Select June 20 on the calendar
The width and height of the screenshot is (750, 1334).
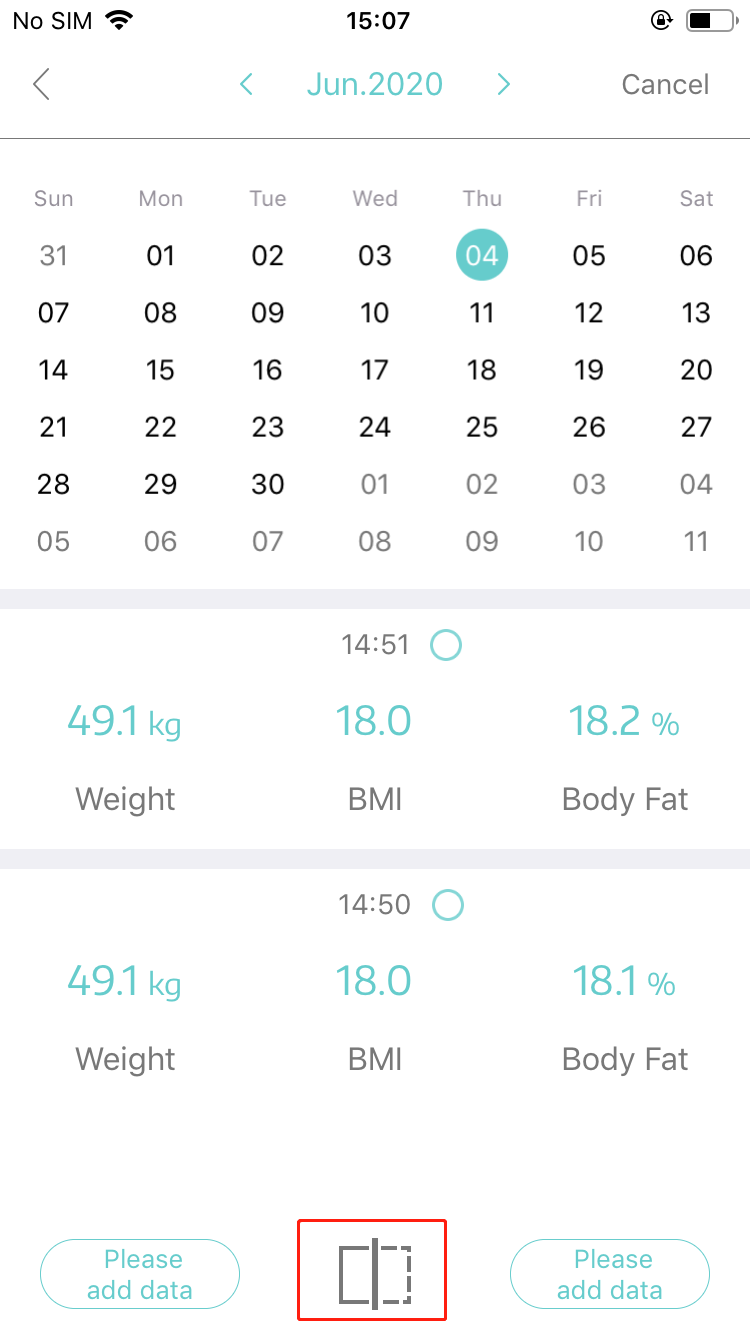tap(696, 370)
